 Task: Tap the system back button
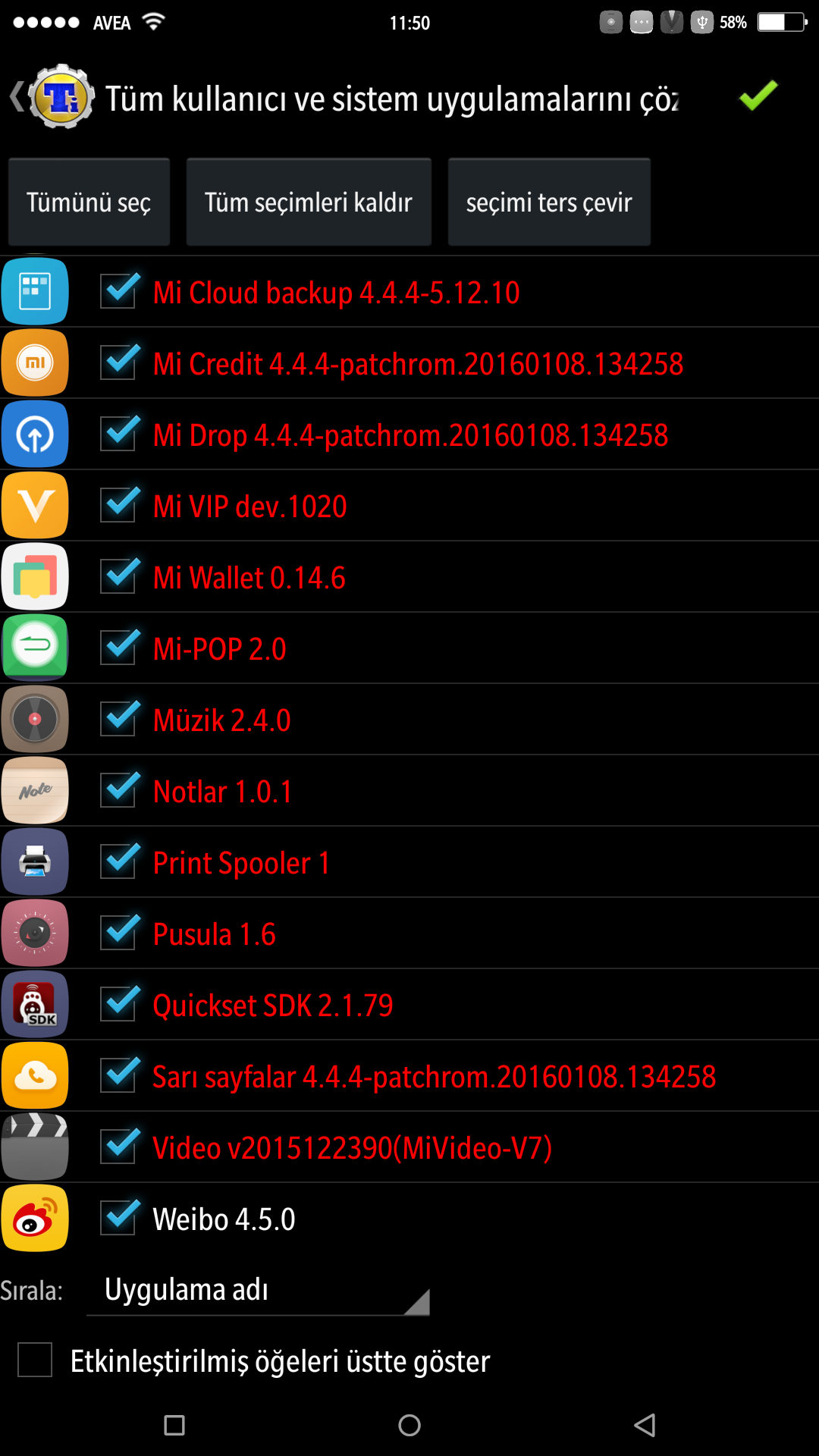tap(645, 1425)
